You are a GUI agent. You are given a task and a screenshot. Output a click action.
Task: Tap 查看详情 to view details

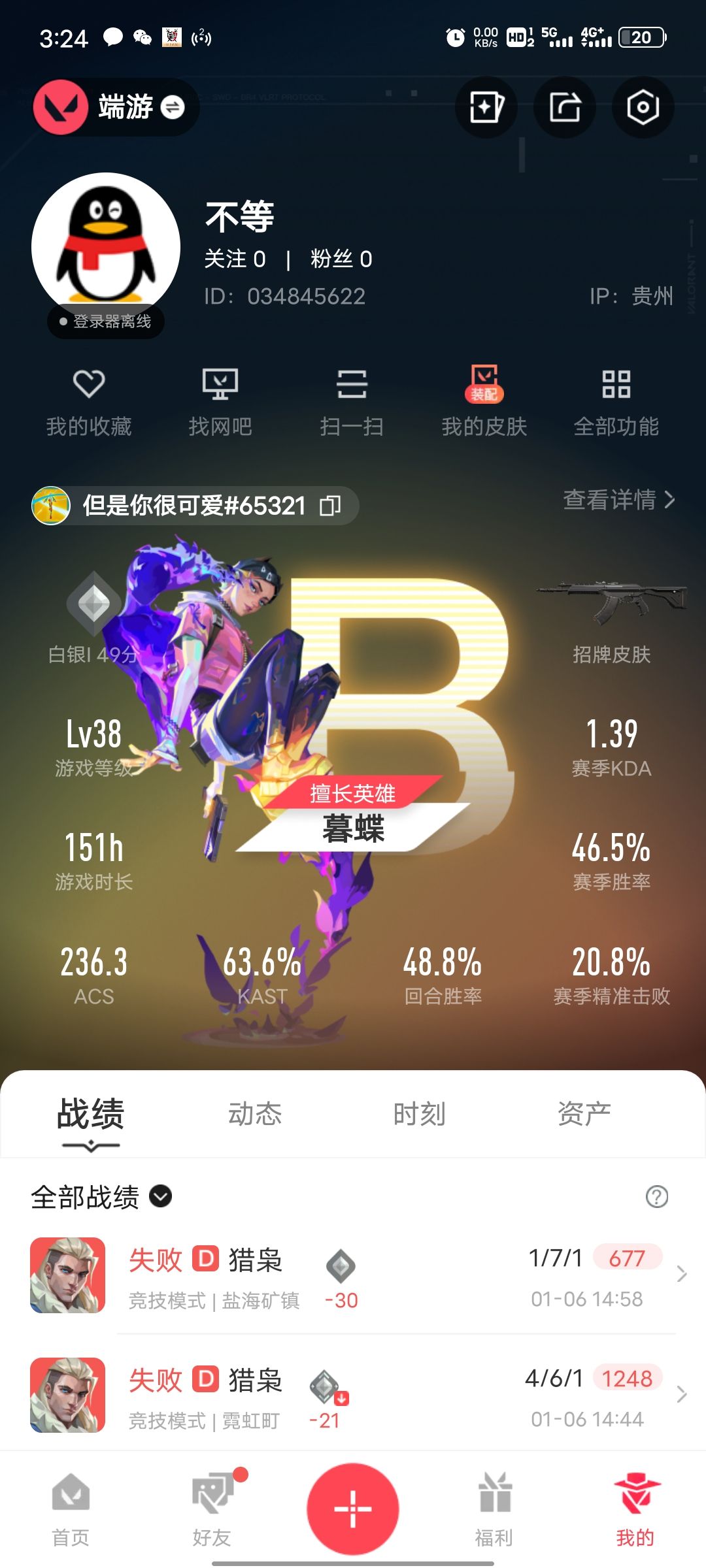[x=618, y=500]
